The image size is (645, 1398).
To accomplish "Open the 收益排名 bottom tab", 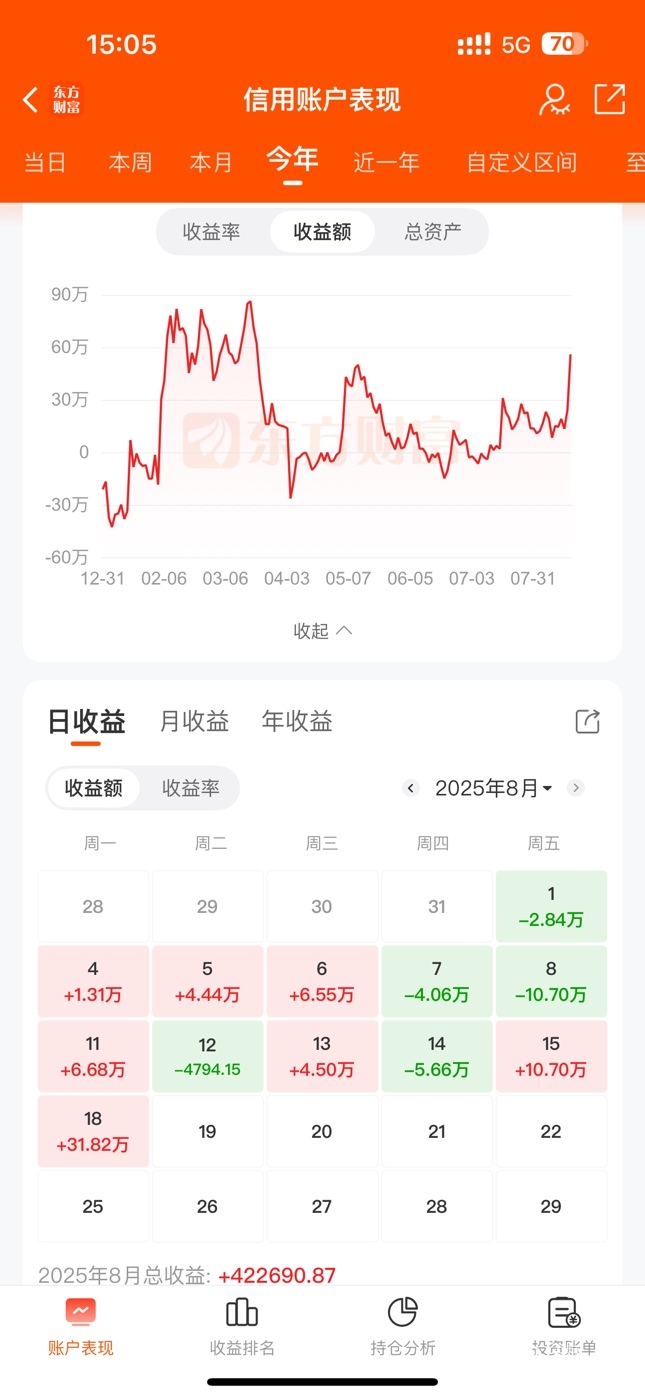I will [x=242, y=1326].
